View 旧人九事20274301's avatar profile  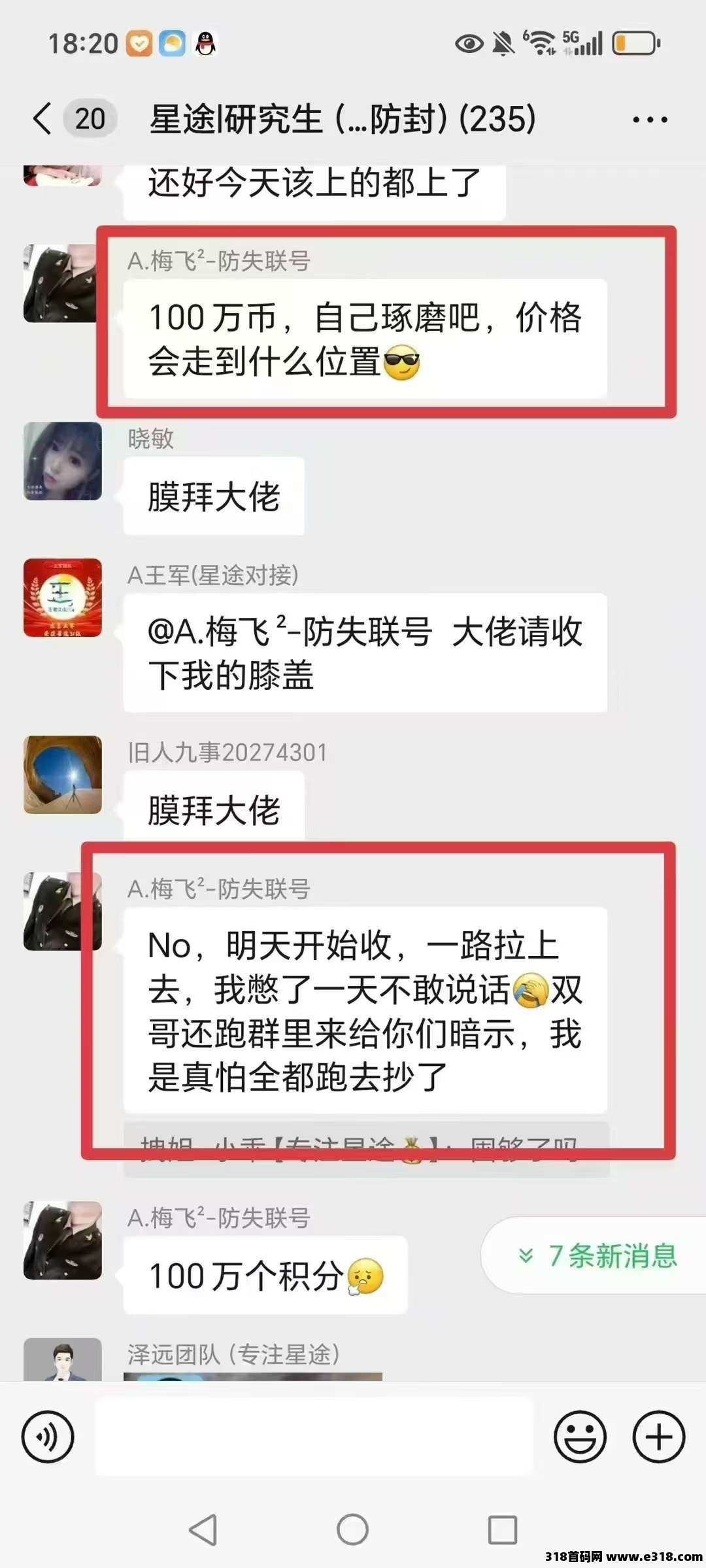click(x=63, y=775)
